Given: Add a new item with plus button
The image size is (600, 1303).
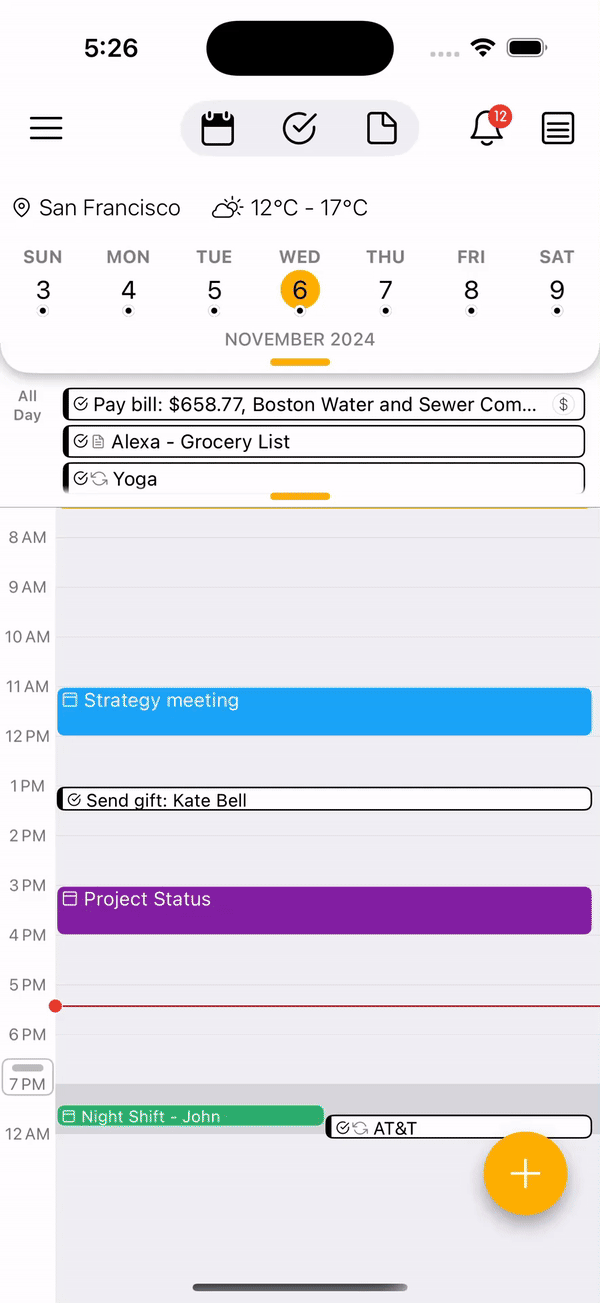Looking at the screenshot, I should point(525,1174).
